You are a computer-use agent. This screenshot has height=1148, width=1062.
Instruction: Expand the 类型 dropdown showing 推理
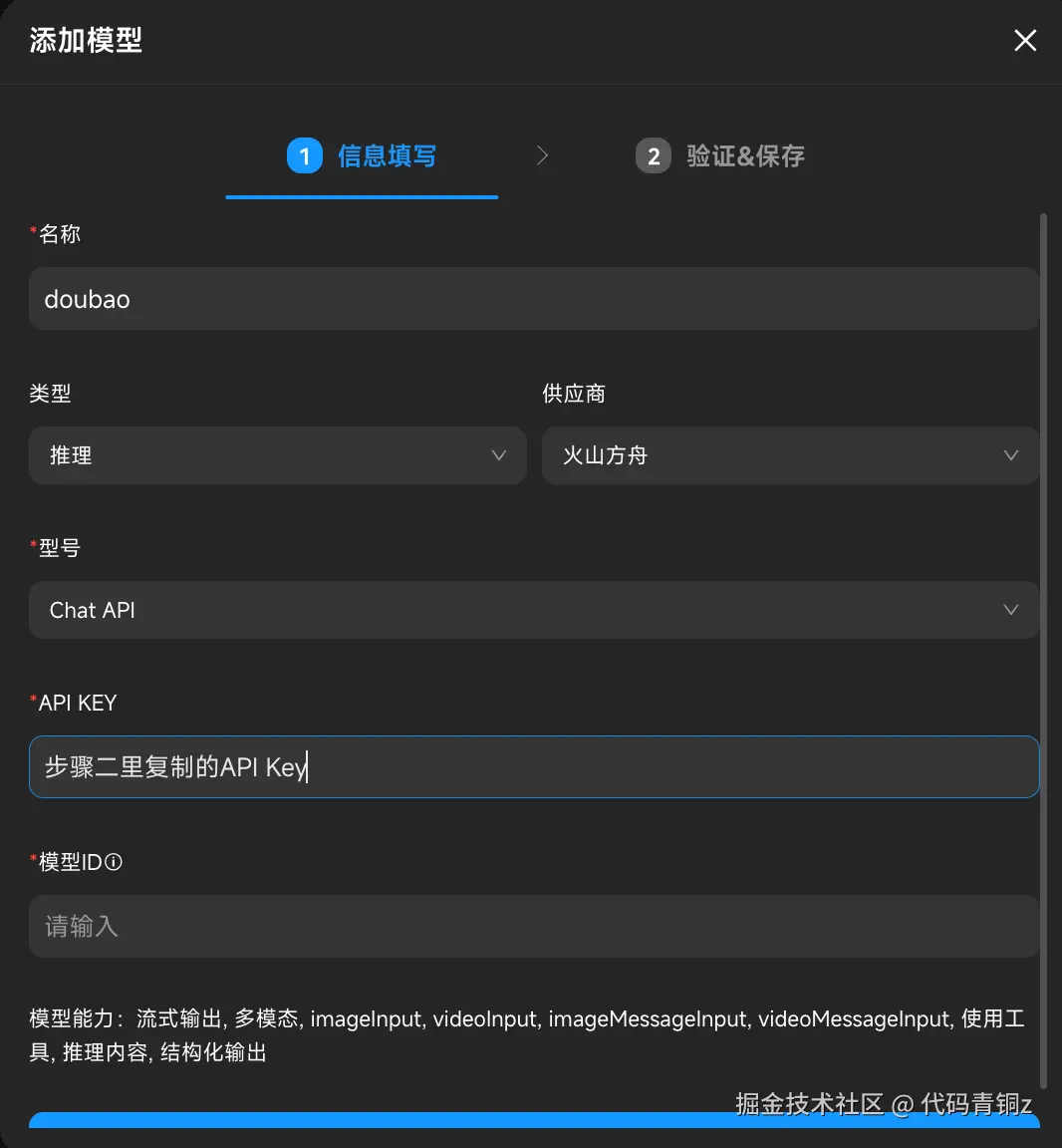[x=277, y=455]
